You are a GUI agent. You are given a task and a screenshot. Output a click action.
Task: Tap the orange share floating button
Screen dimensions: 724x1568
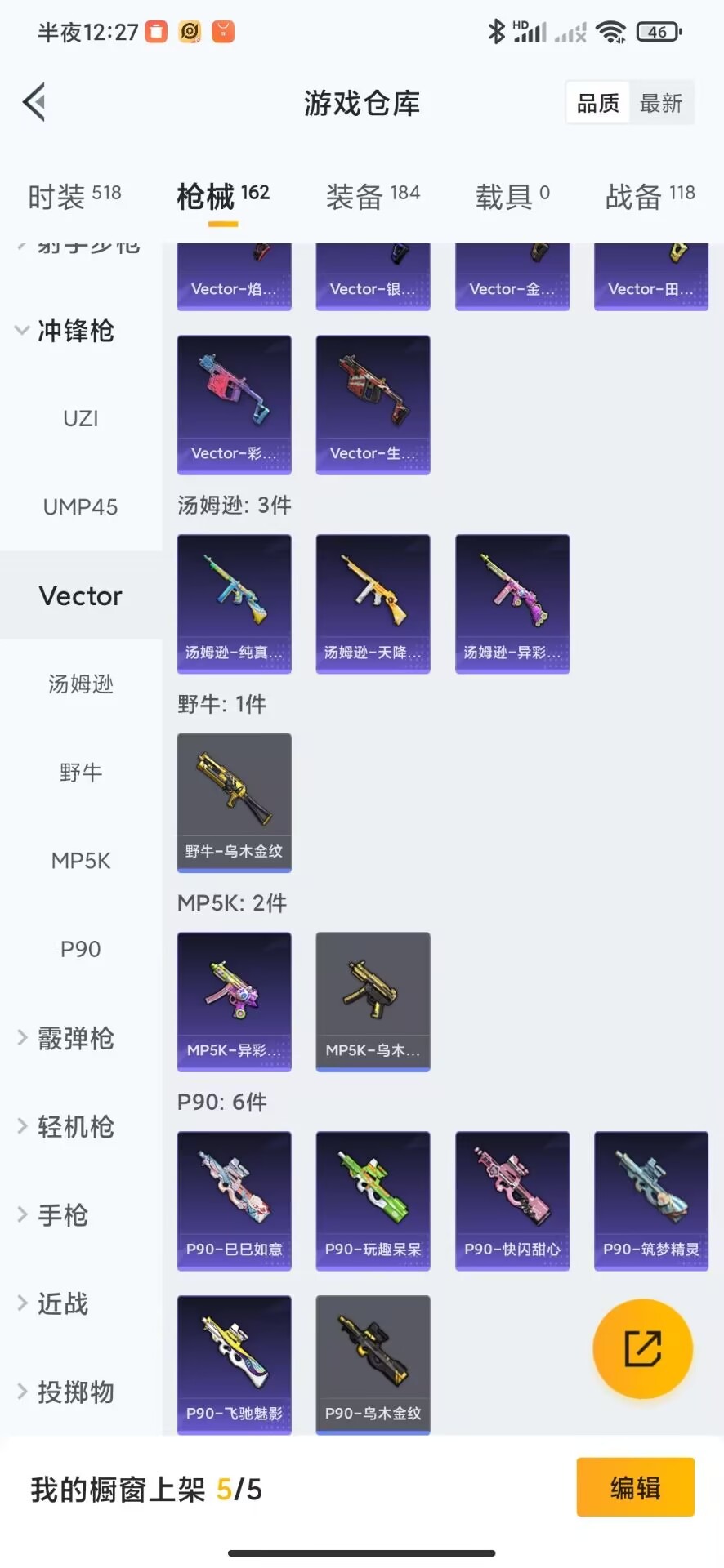(643, 1348)
